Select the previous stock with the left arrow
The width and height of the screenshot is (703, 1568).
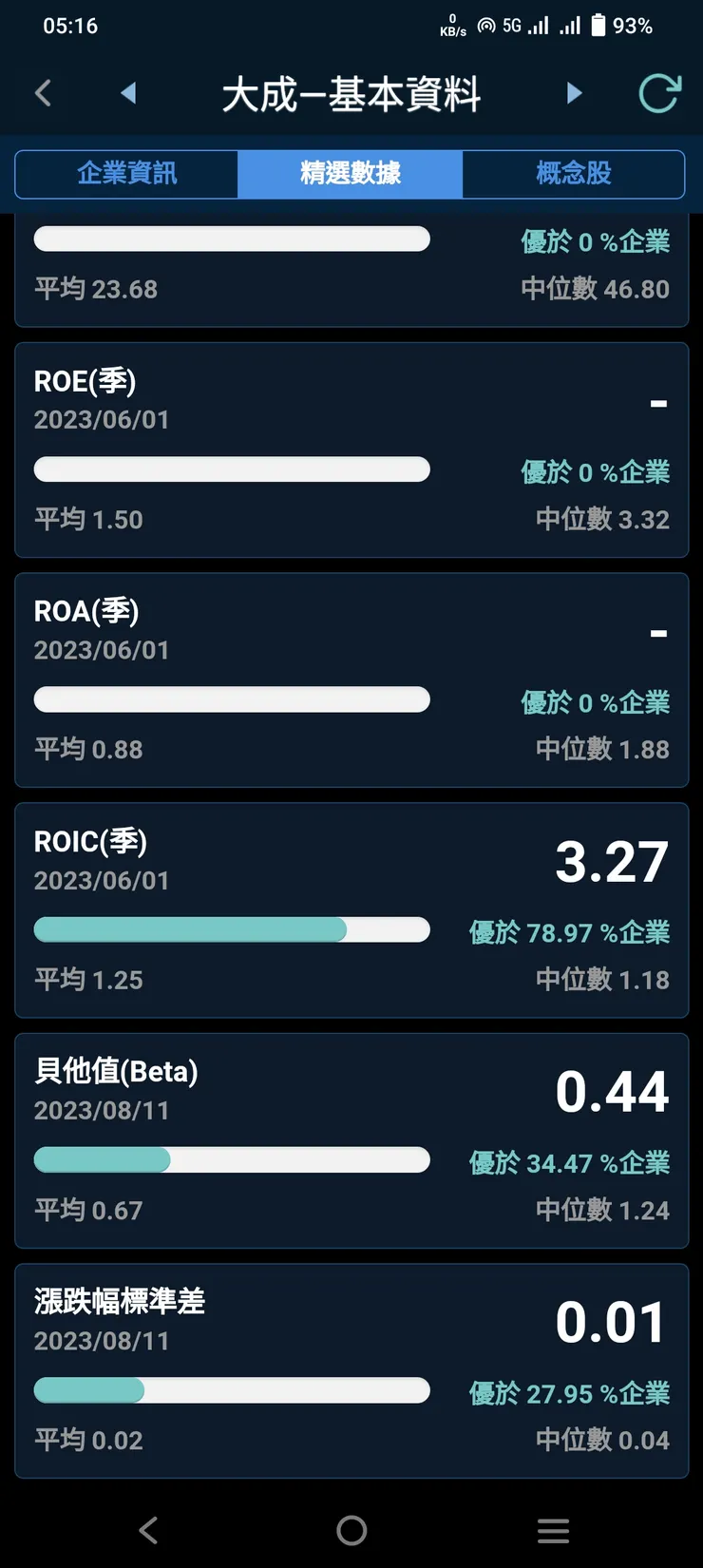(x=127, y=92)
